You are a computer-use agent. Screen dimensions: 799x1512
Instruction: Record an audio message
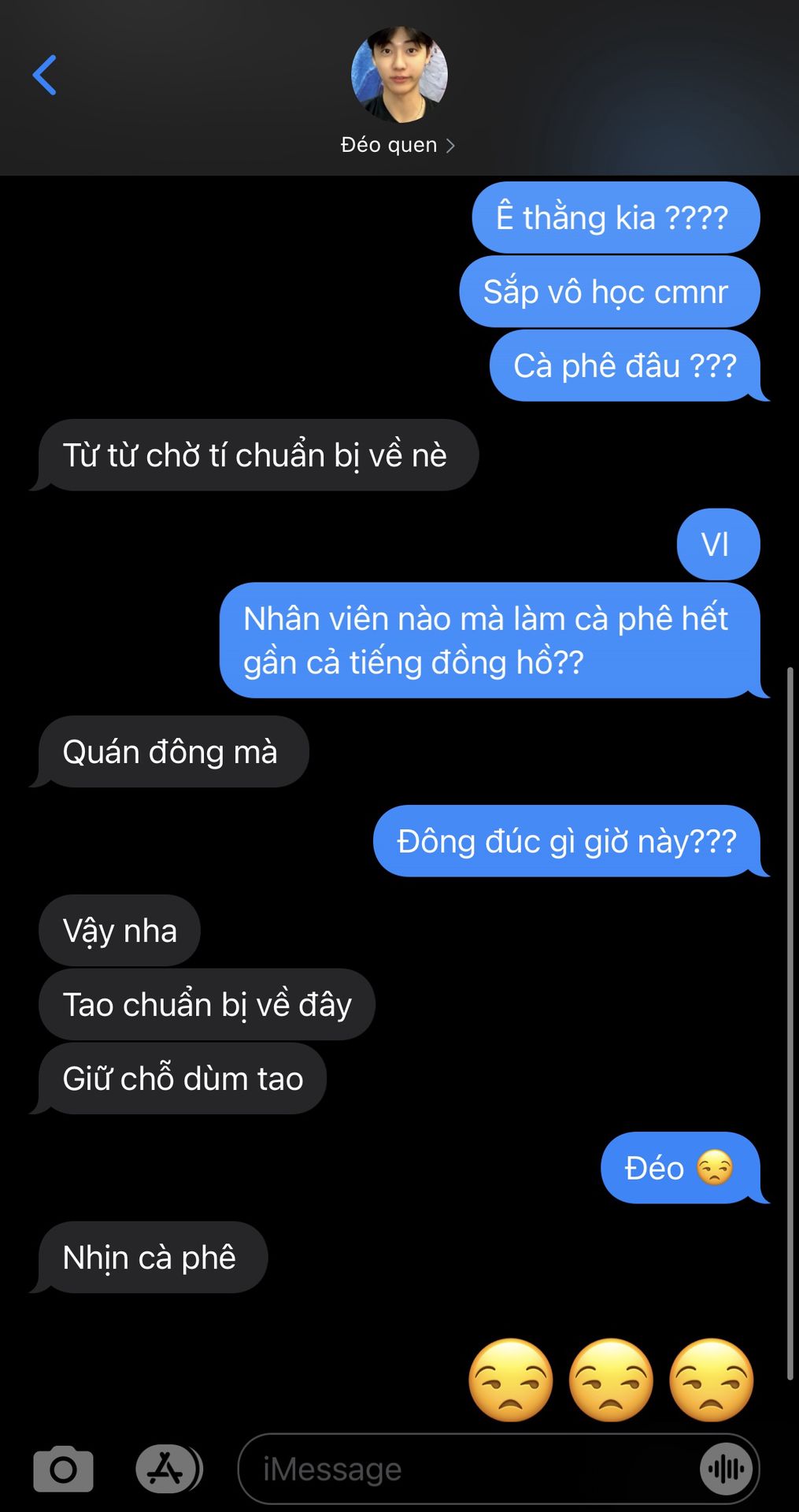tap(726, 1469)
